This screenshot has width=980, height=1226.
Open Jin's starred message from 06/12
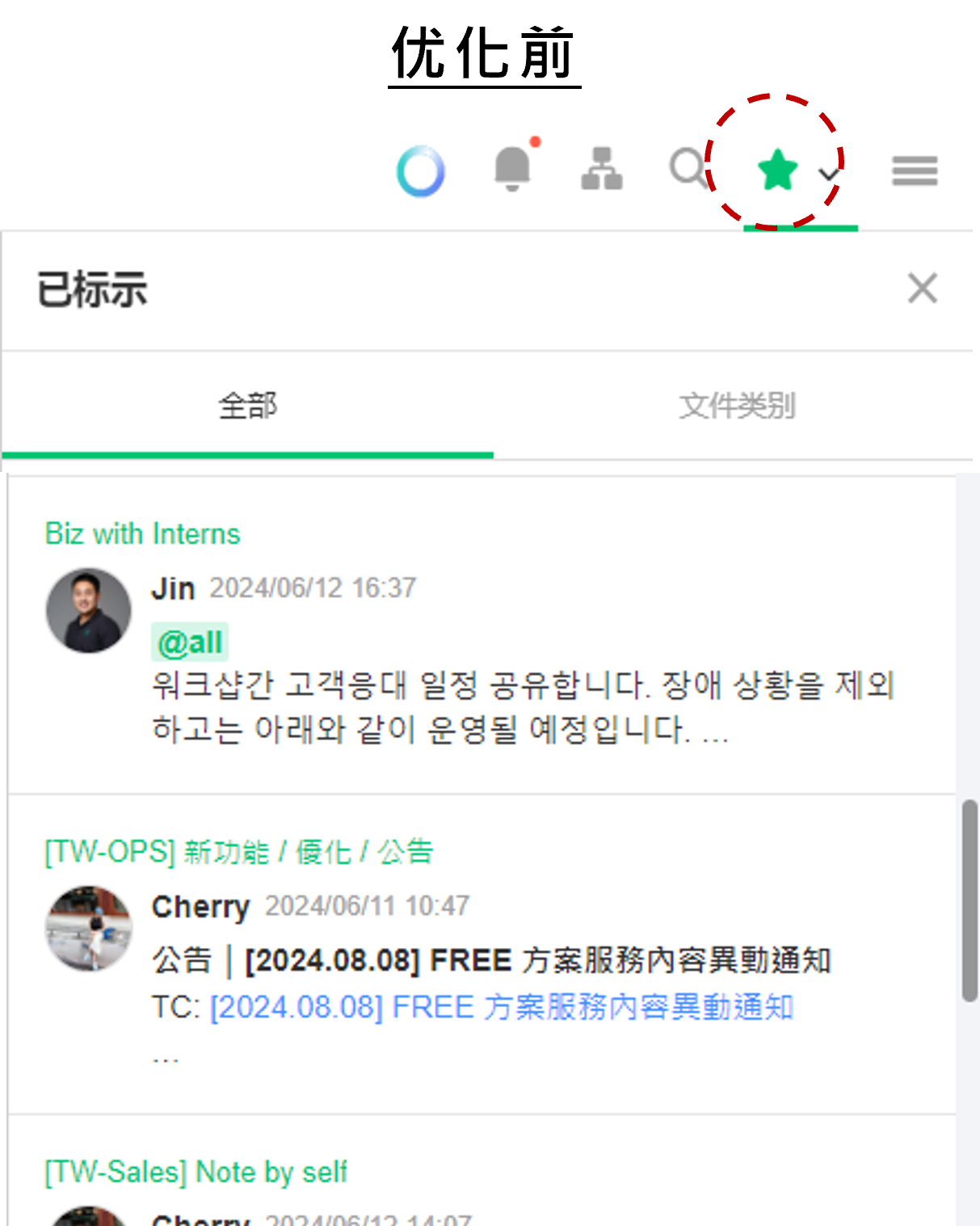coord(522,707)
